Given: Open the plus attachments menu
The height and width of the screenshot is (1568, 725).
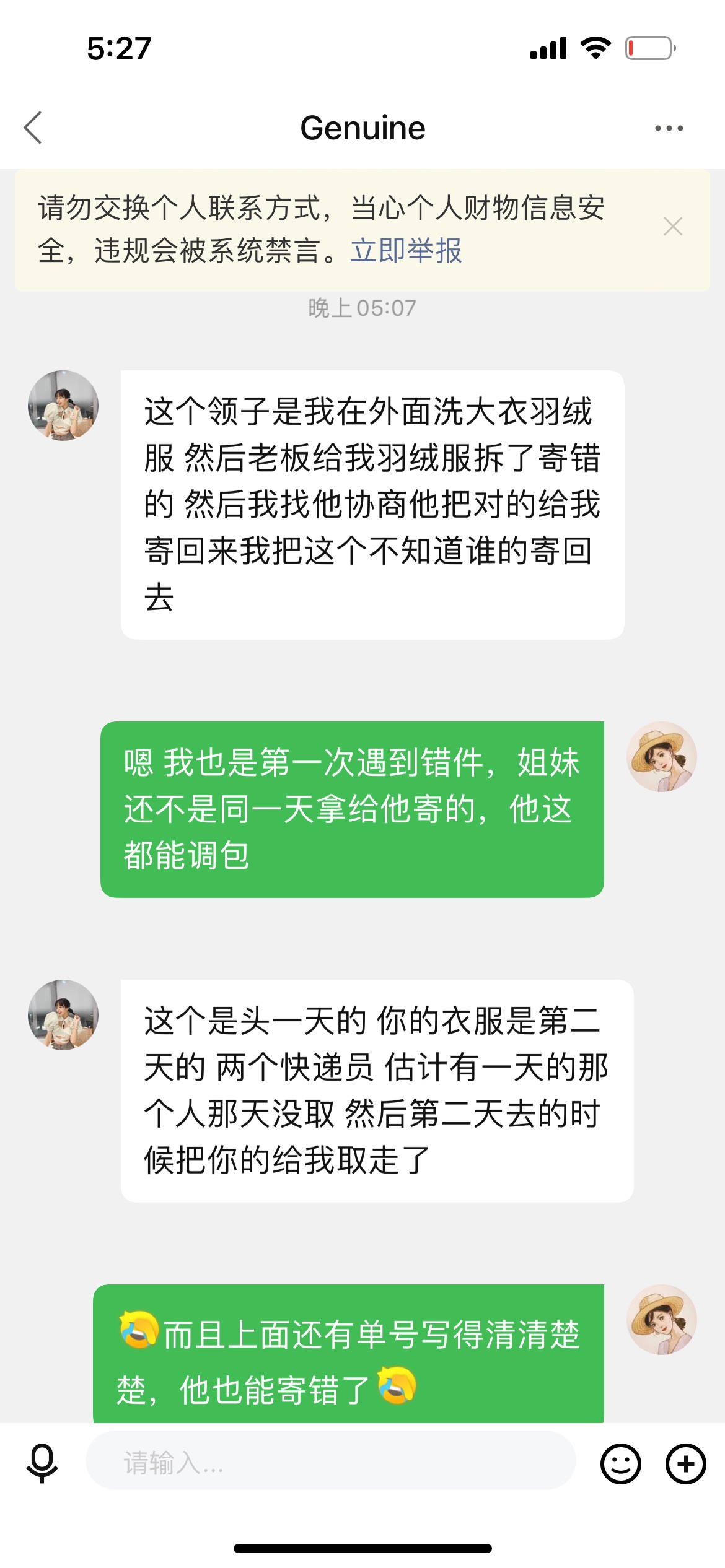Looking at the screenshot, I should coord(686,1464).
